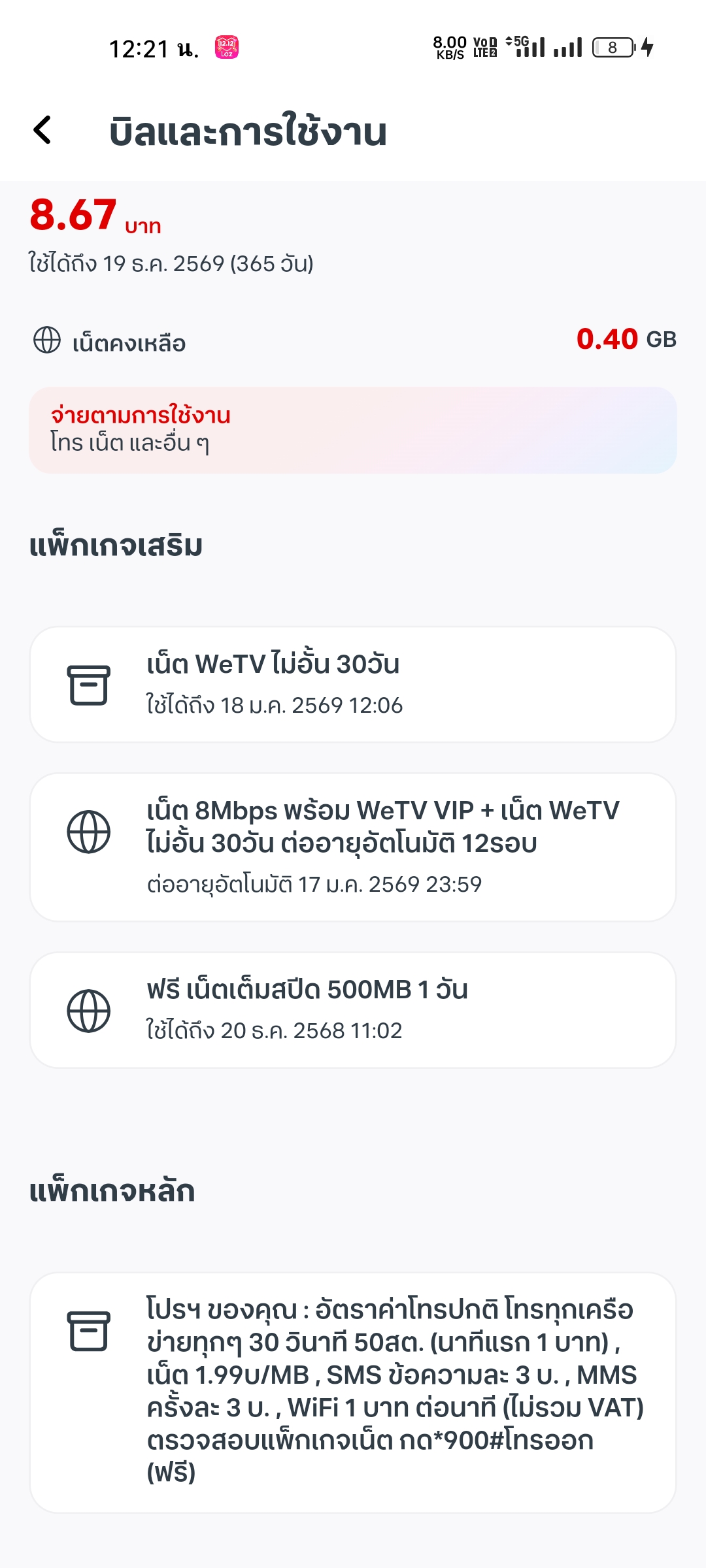Go back from บิลและการใช้งาน
Viewport: 706px width, 1568px height.
click(x=43, y=130)
